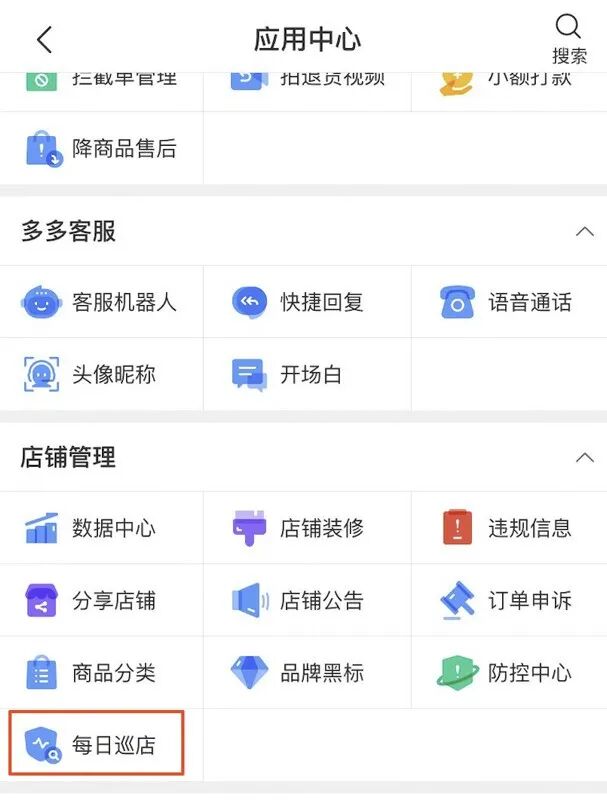Screen dimensions: 607x802
Task: View 违规信息
Action: [x=506, y=528]
